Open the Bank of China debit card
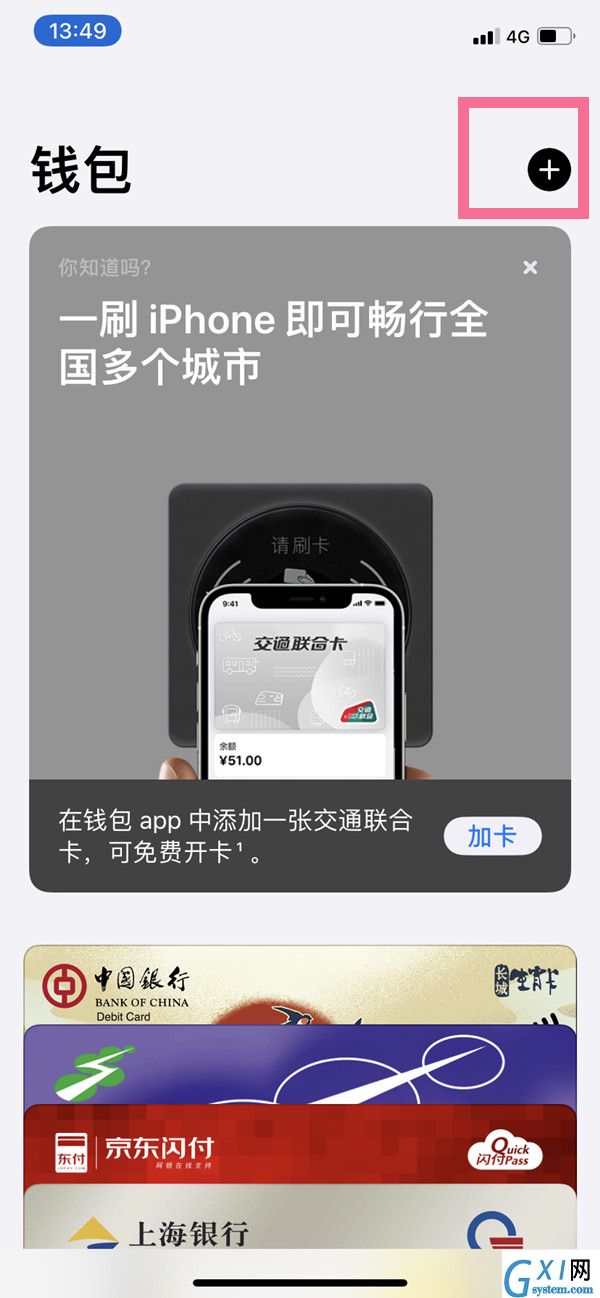The image size is (600, 1298). [300, 985]
